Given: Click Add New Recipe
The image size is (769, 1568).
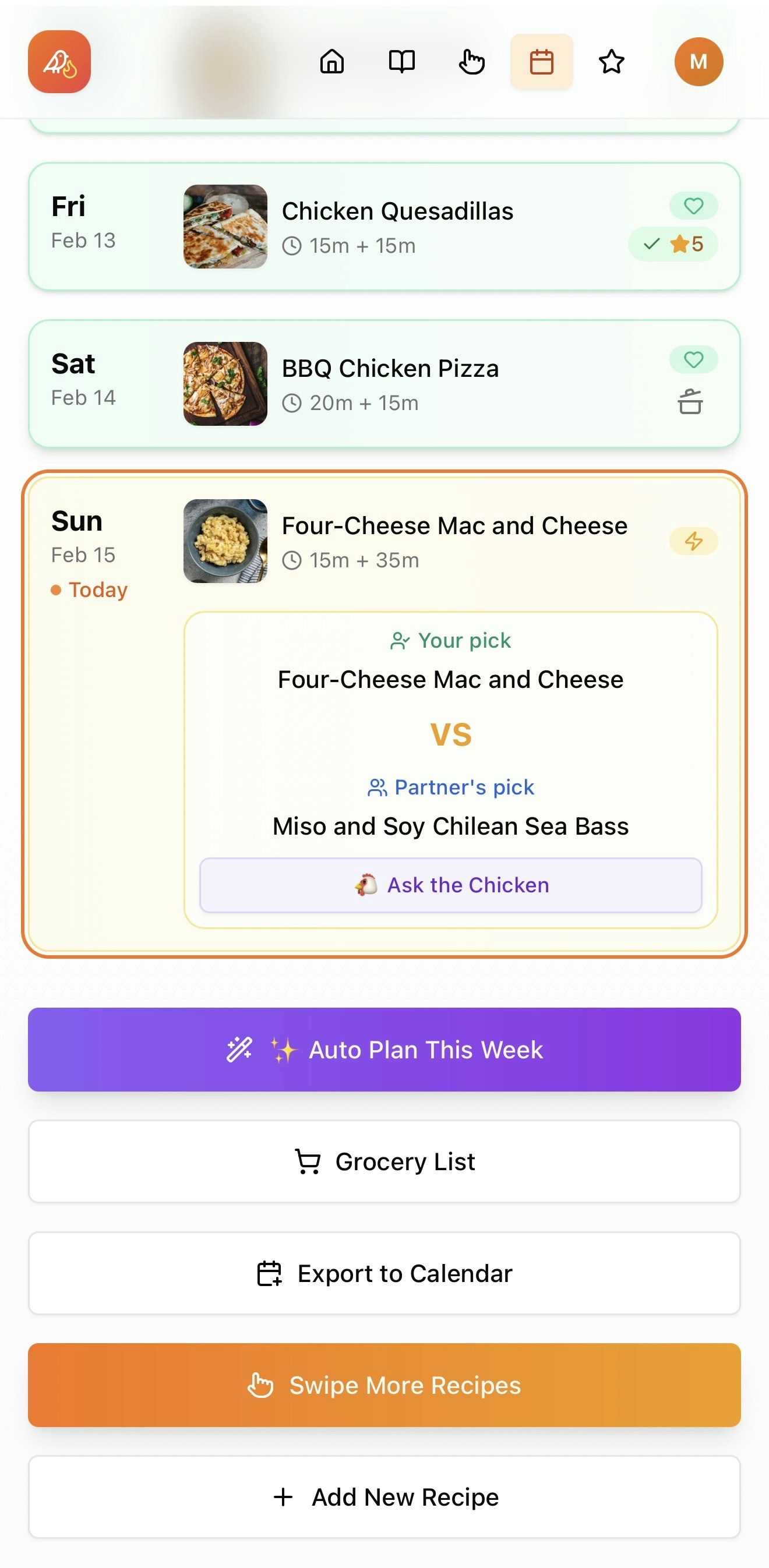Looking at the screenshot, I should (384, 1497).
